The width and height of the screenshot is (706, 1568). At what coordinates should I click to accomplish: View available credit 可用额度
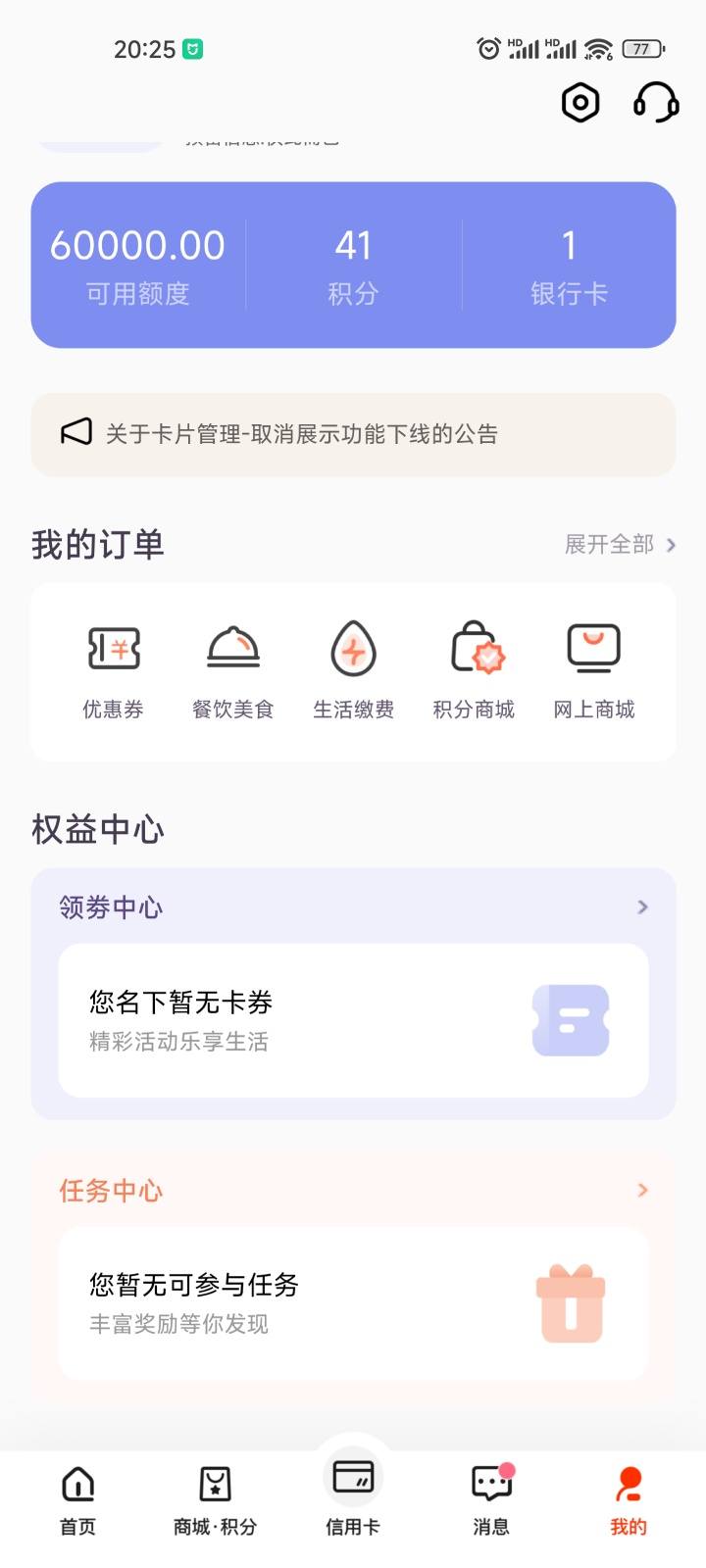coord(137,265)
